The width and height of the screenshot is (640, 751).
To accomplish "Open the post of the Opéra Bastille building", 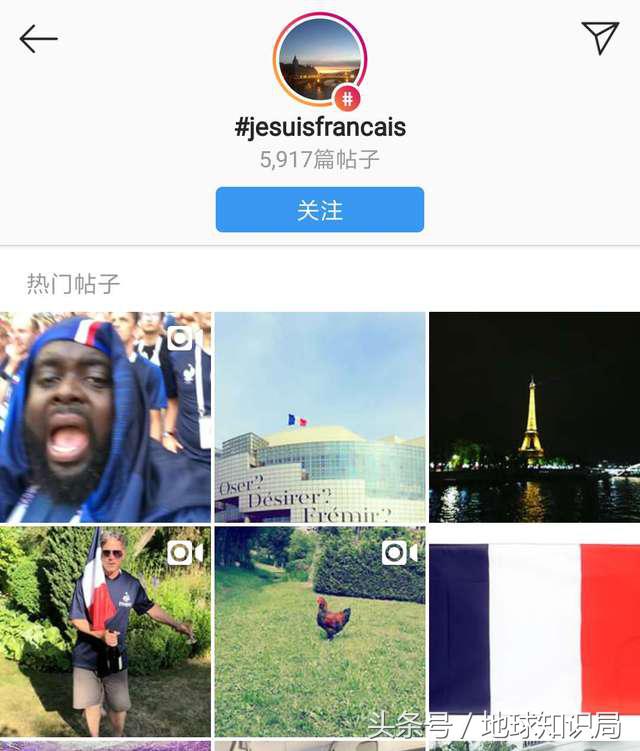I will 320,416.
